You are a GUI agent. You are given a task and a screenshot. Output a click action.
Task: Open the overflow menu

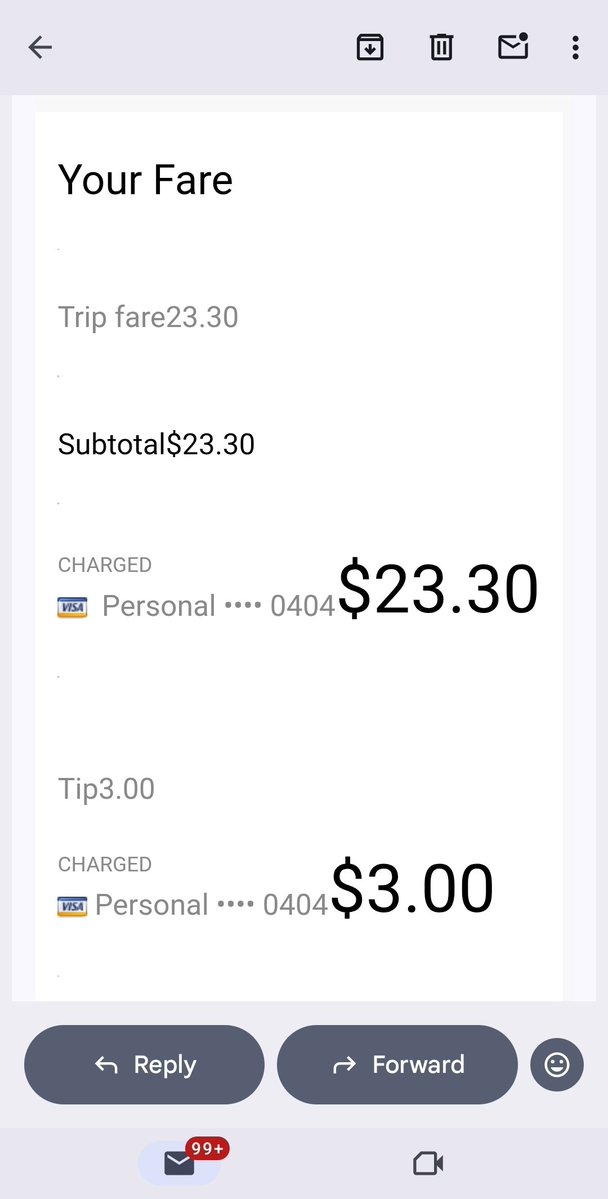point(575,47)
